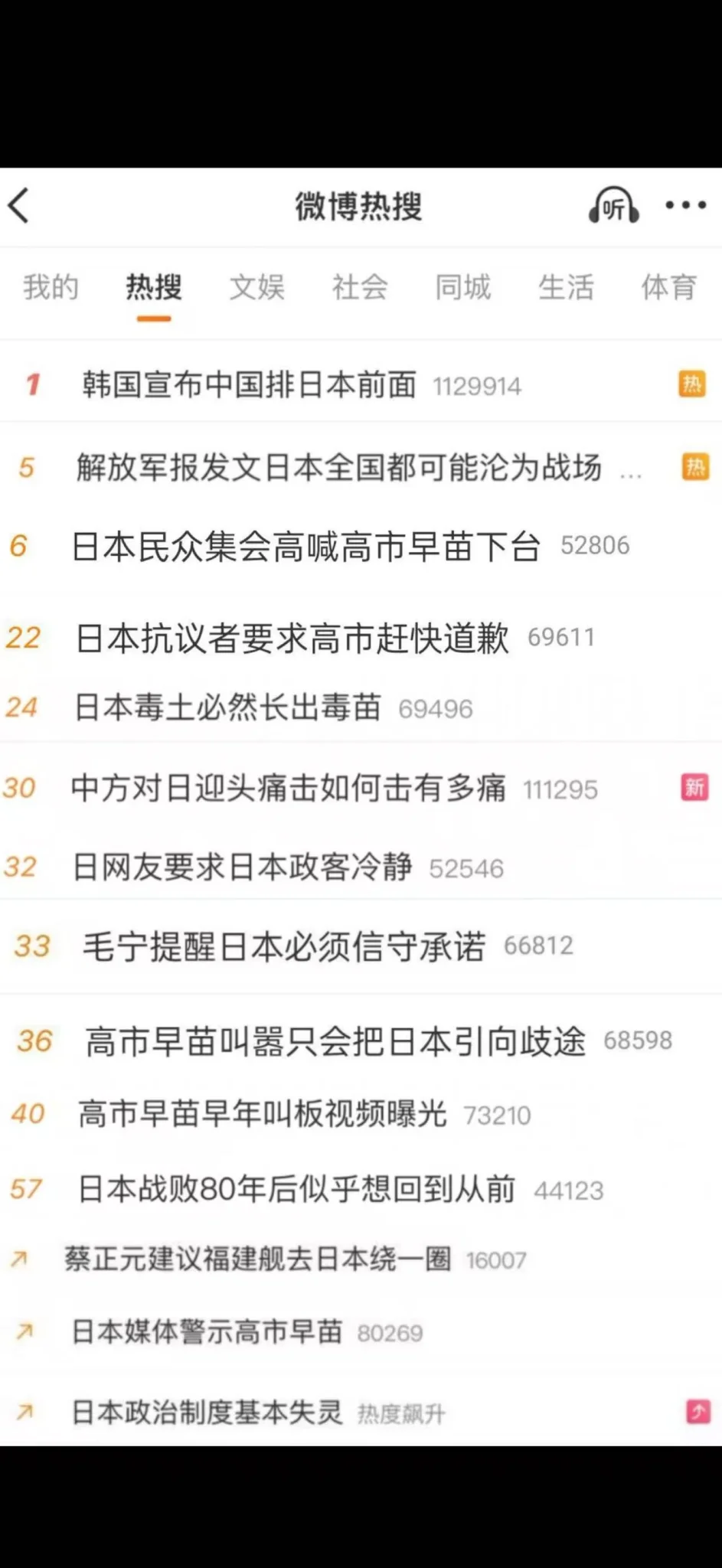The image size is (722, 1568).
Task: Open topic 高市早苗早年叫板视频曝光
Action: [262, 1114]
